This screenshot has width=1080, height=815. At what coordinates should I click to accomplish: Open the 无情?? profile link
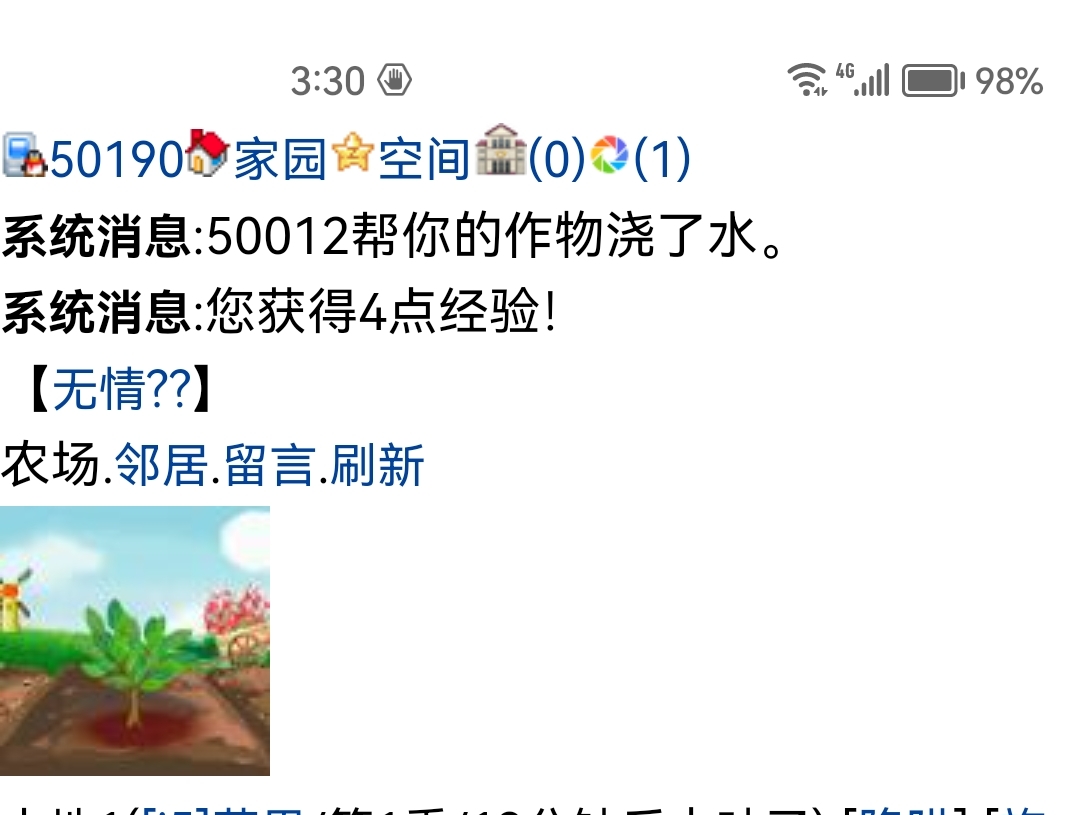click(120, 389)
